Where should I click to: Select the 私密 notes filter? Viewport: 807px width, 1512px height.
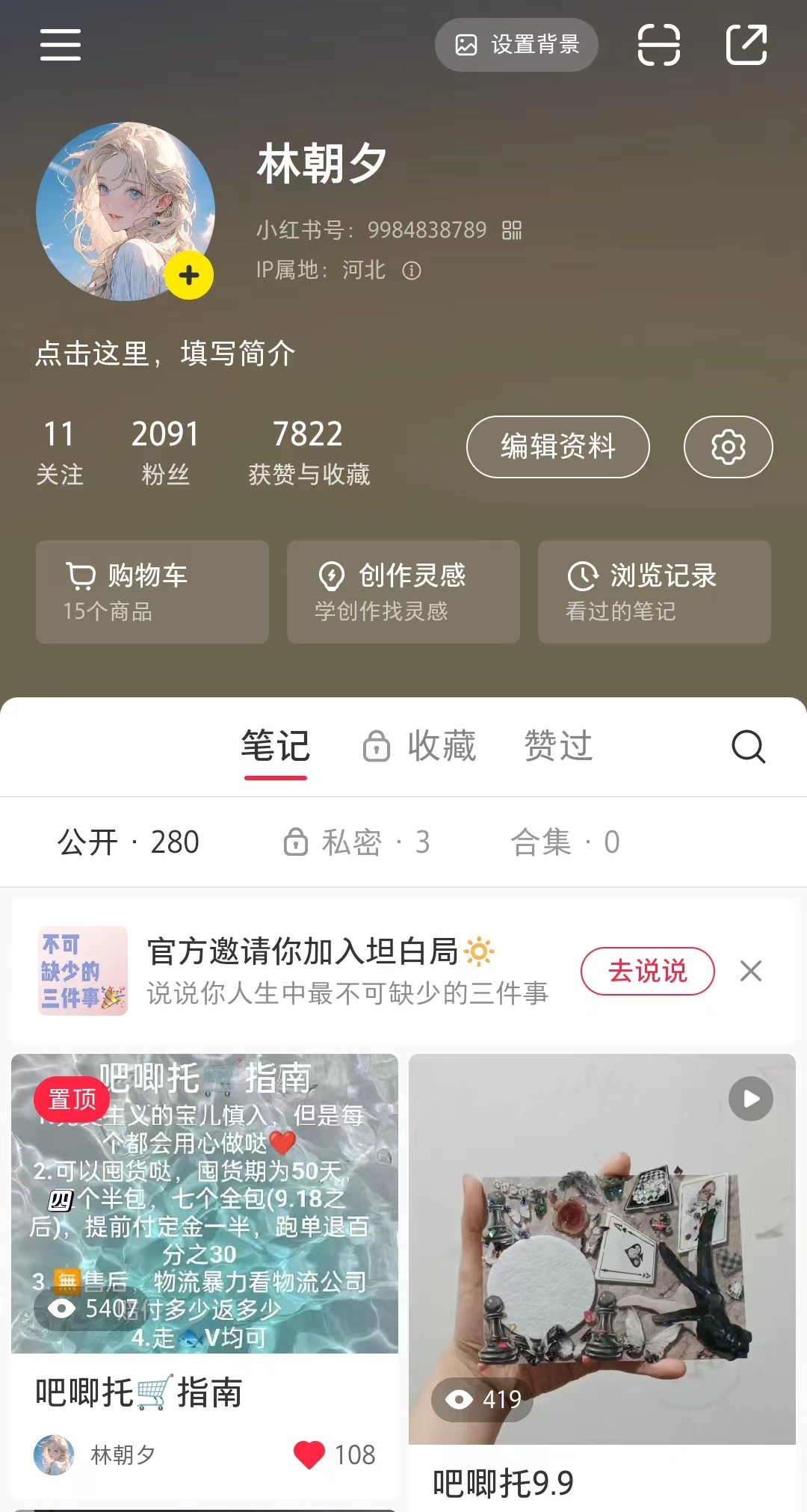pyautogui.click(x=357, y=842)
